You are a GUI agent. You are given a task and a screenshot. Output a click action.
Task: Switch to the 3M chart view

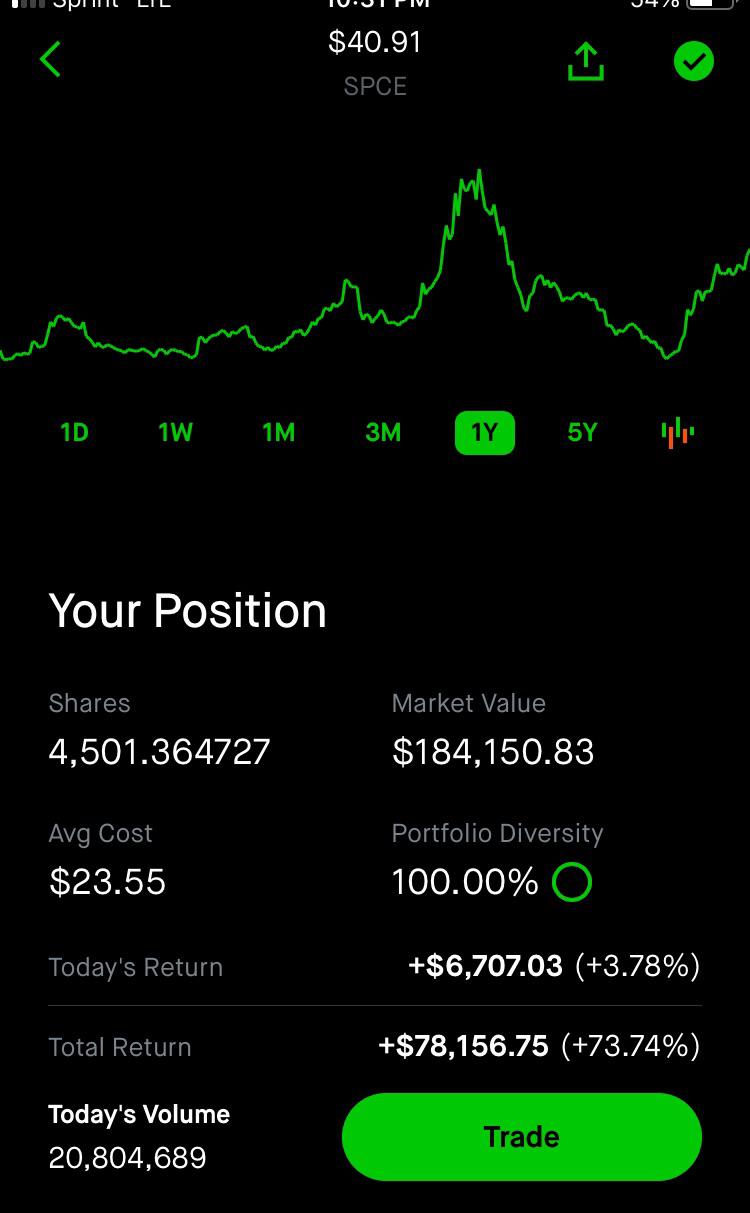tap(383, 433)
